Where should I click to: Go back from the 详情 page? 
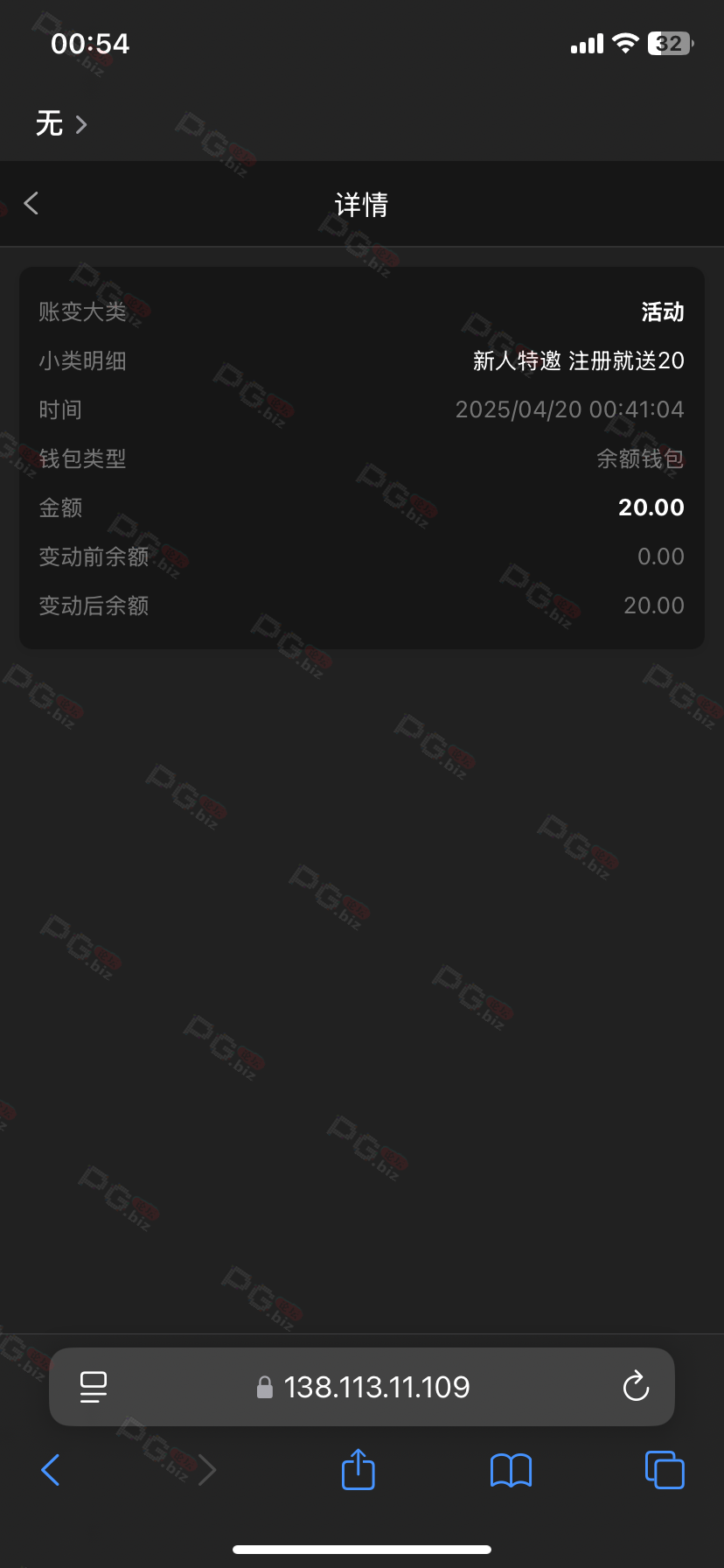(31, 204)
